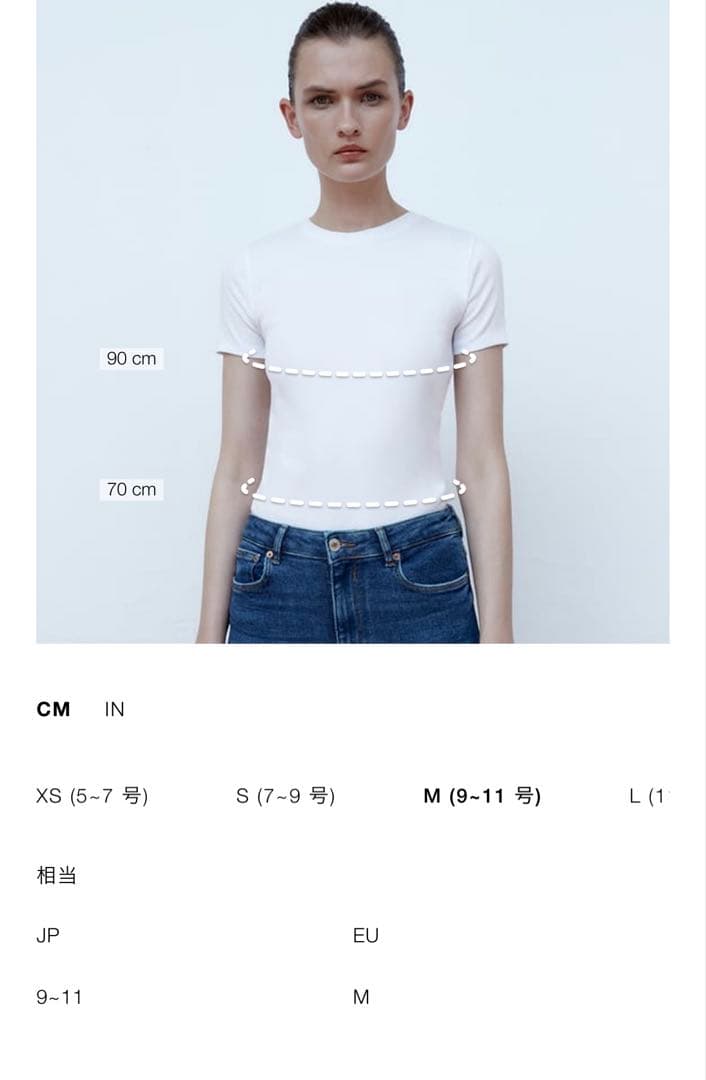Select the CM unit option
Viewport: 706px width, 1080px height.
53,709
